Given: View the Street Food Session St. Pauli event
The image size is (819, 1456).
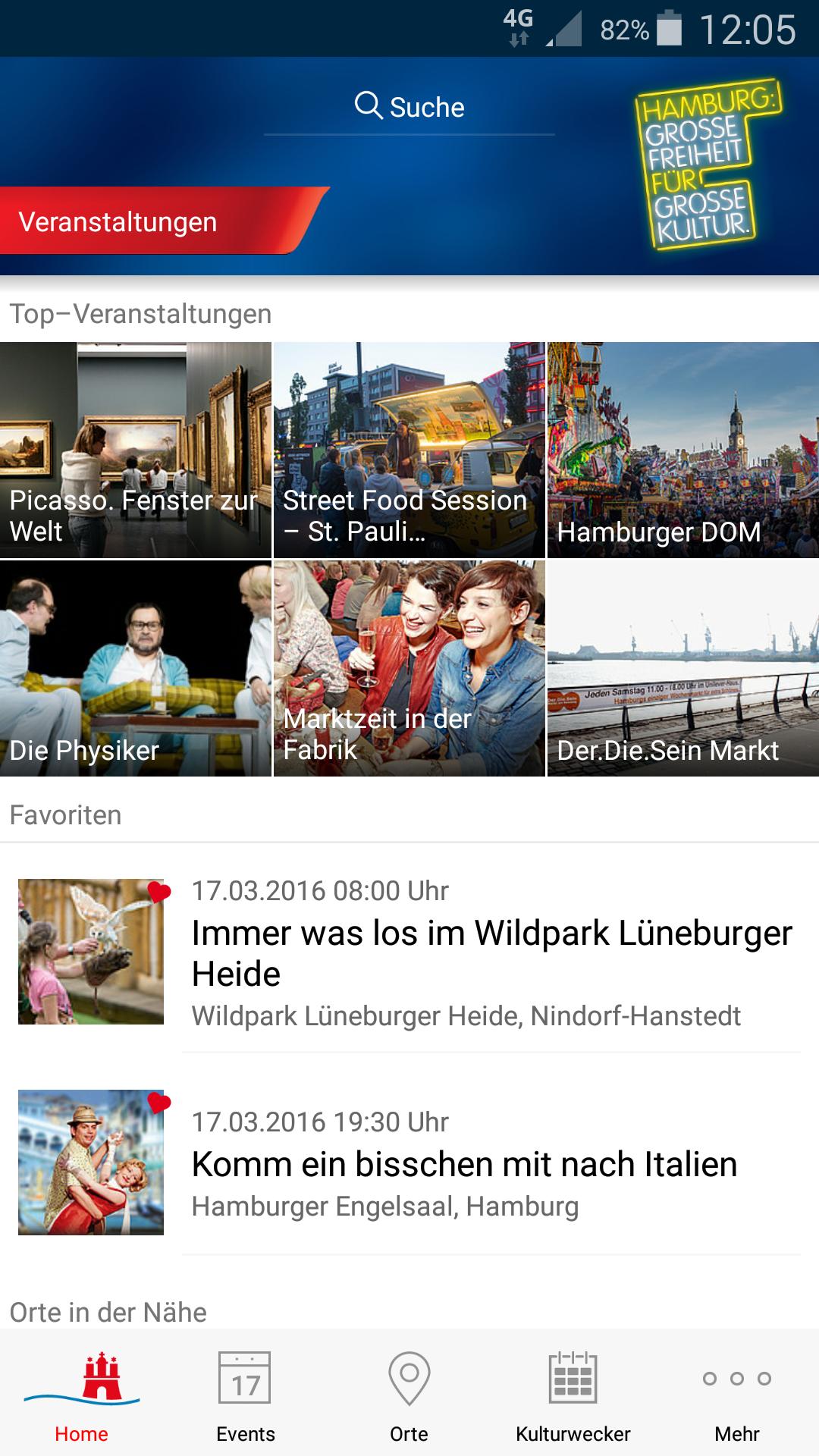Looking at the screenshot, I should [409, 450].
